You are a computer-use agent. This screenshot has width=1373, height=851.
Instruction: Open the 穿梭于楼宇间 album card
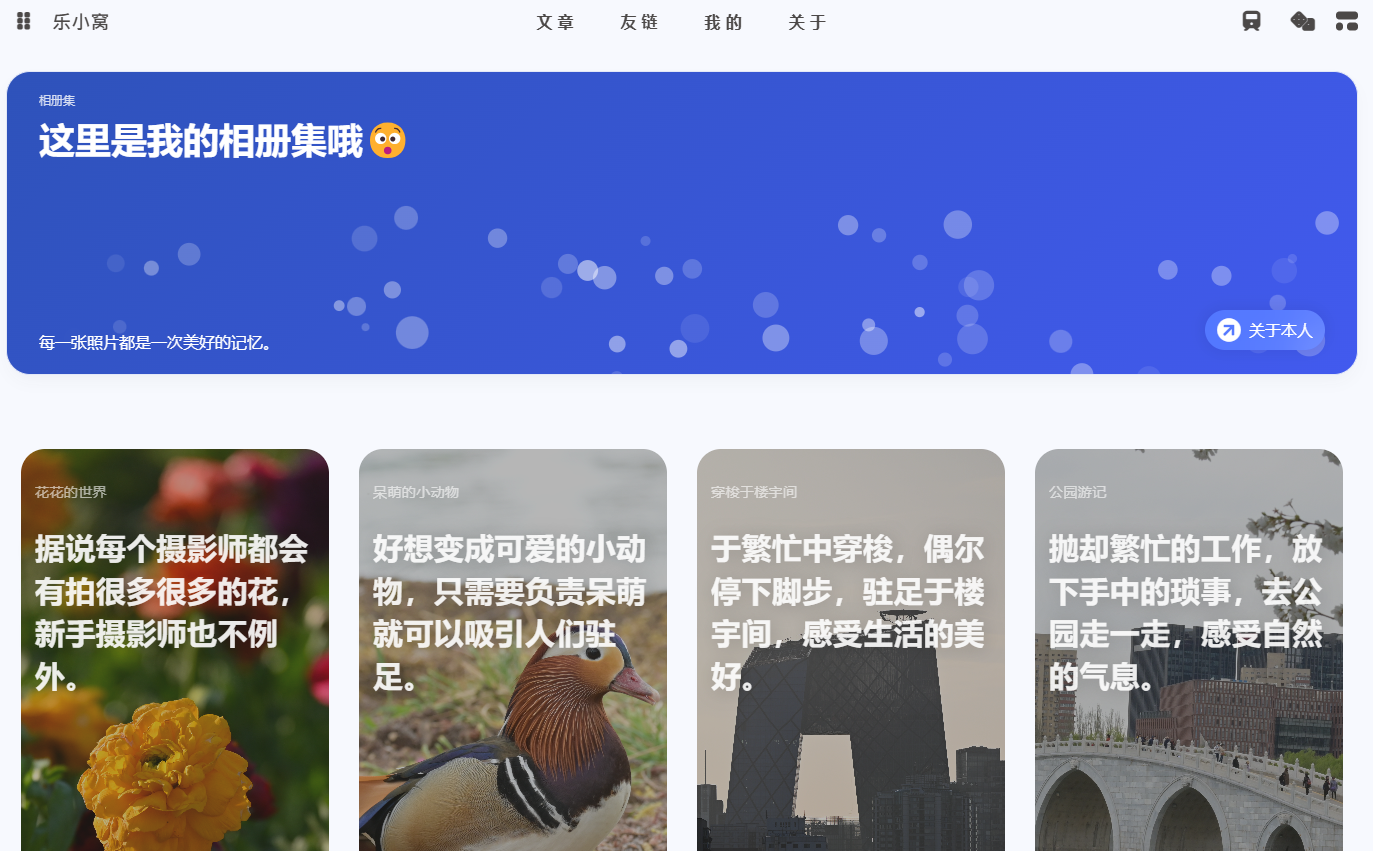point(851,650)
